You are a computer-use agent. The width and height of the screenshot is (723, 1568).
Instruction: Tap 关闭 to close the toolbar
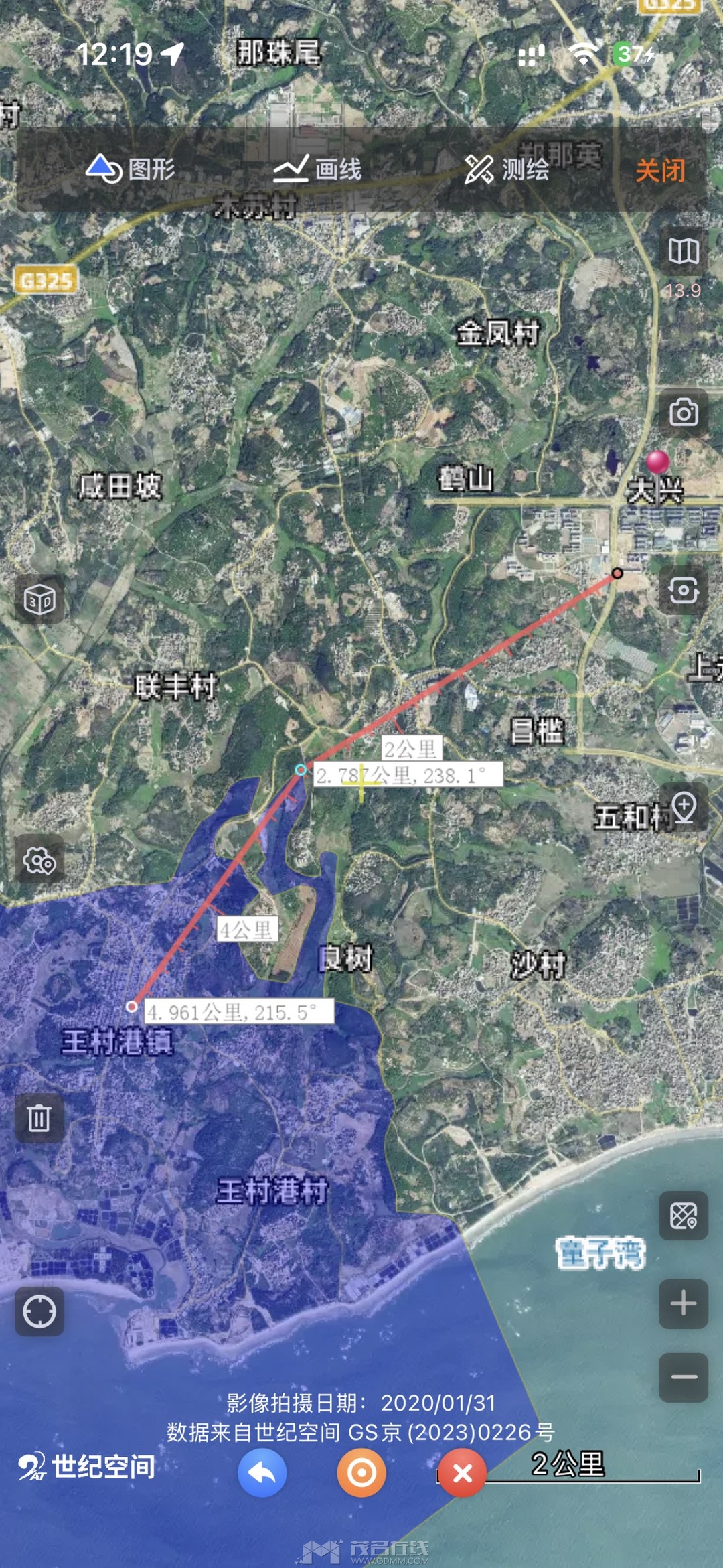coord(660,170)
